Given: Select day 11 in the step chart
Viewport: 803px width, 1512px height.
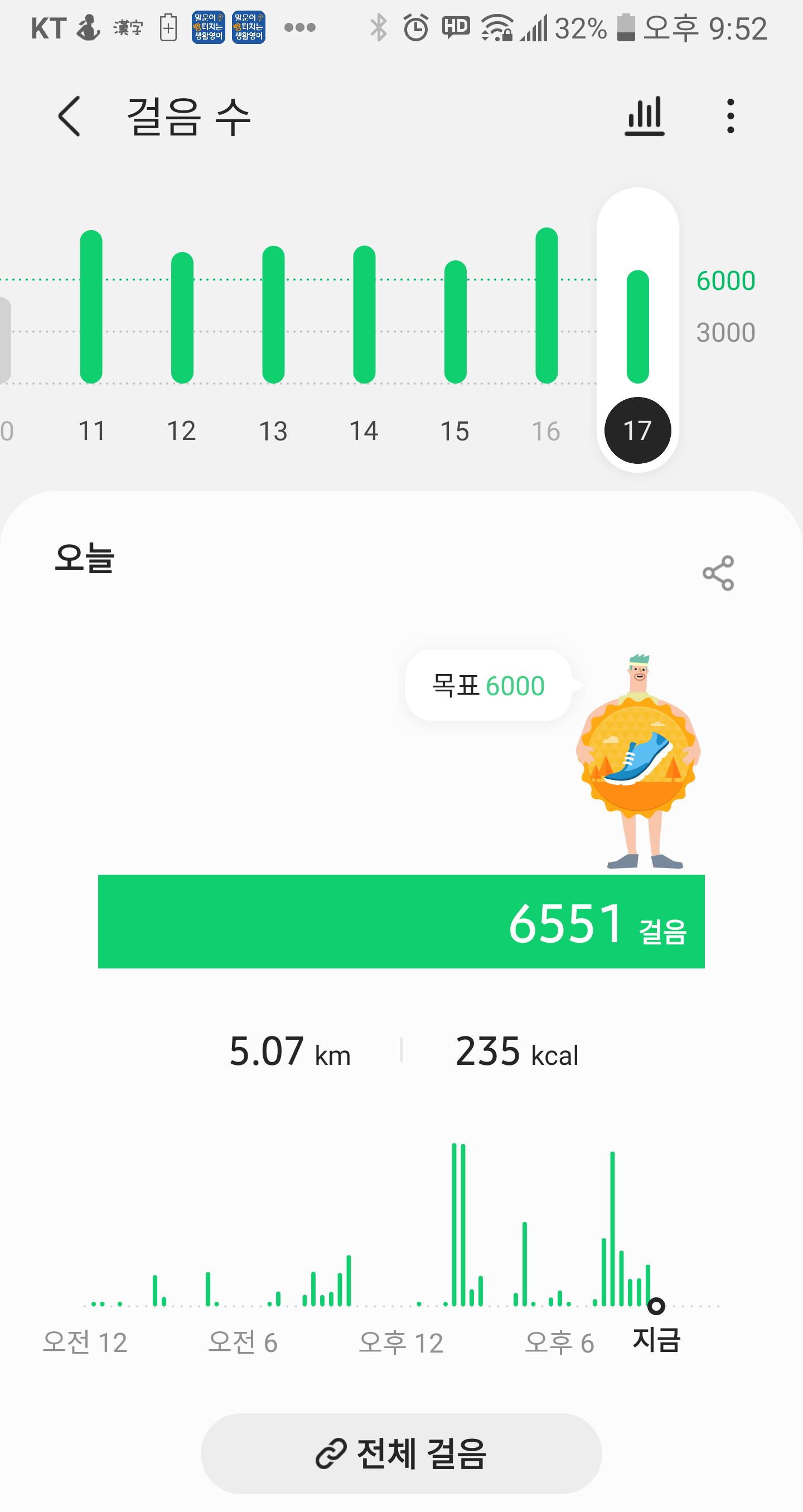Looking at the screenshot, I should [91, 329].
